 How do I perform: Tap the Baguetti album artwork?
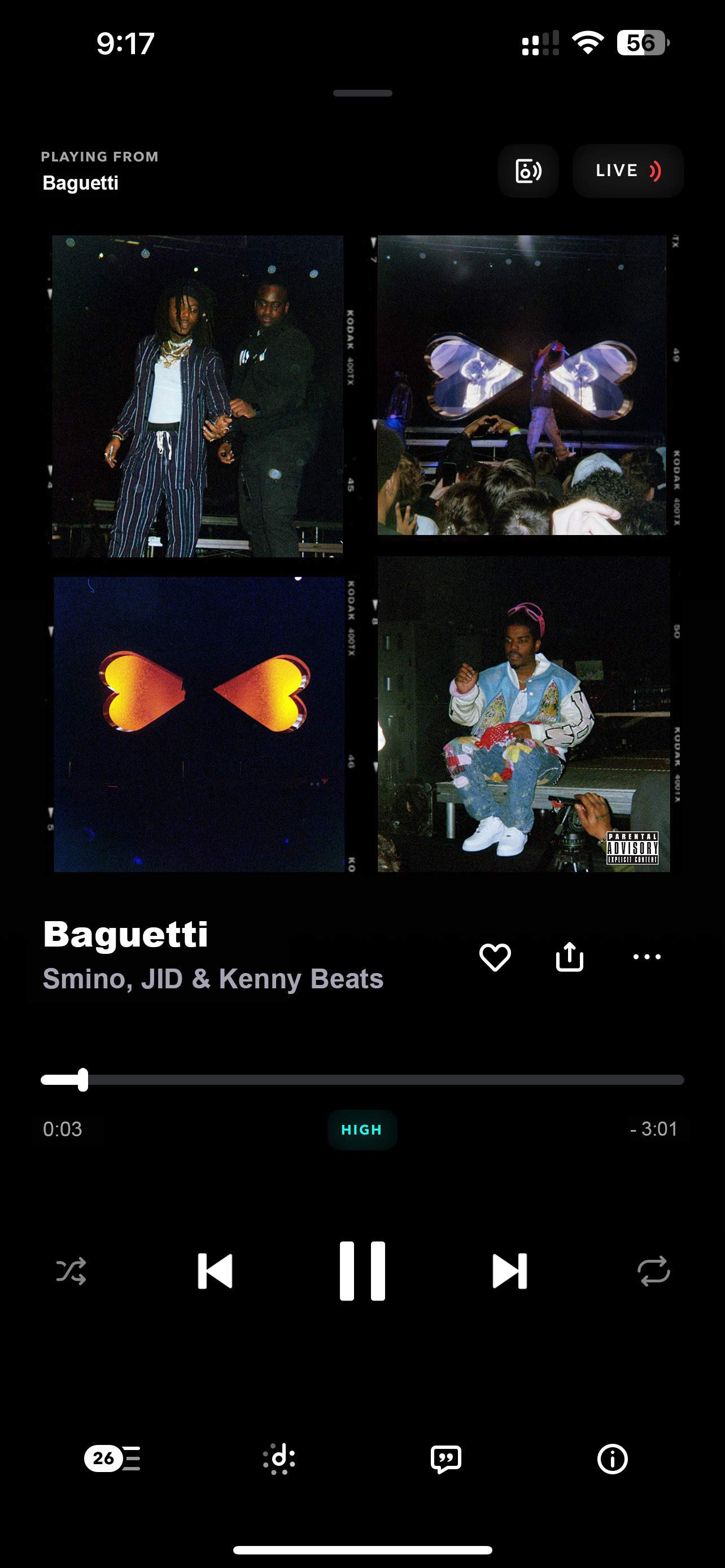point(362,553)
